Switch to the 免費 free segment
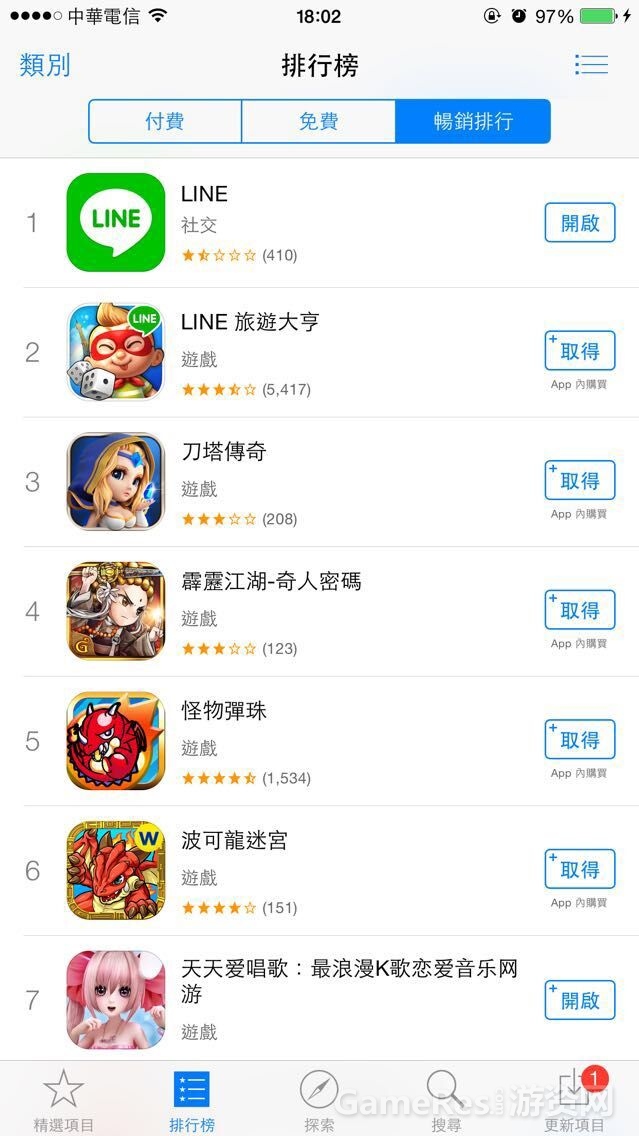This screenshot has height=1136, width=639. 319,122
